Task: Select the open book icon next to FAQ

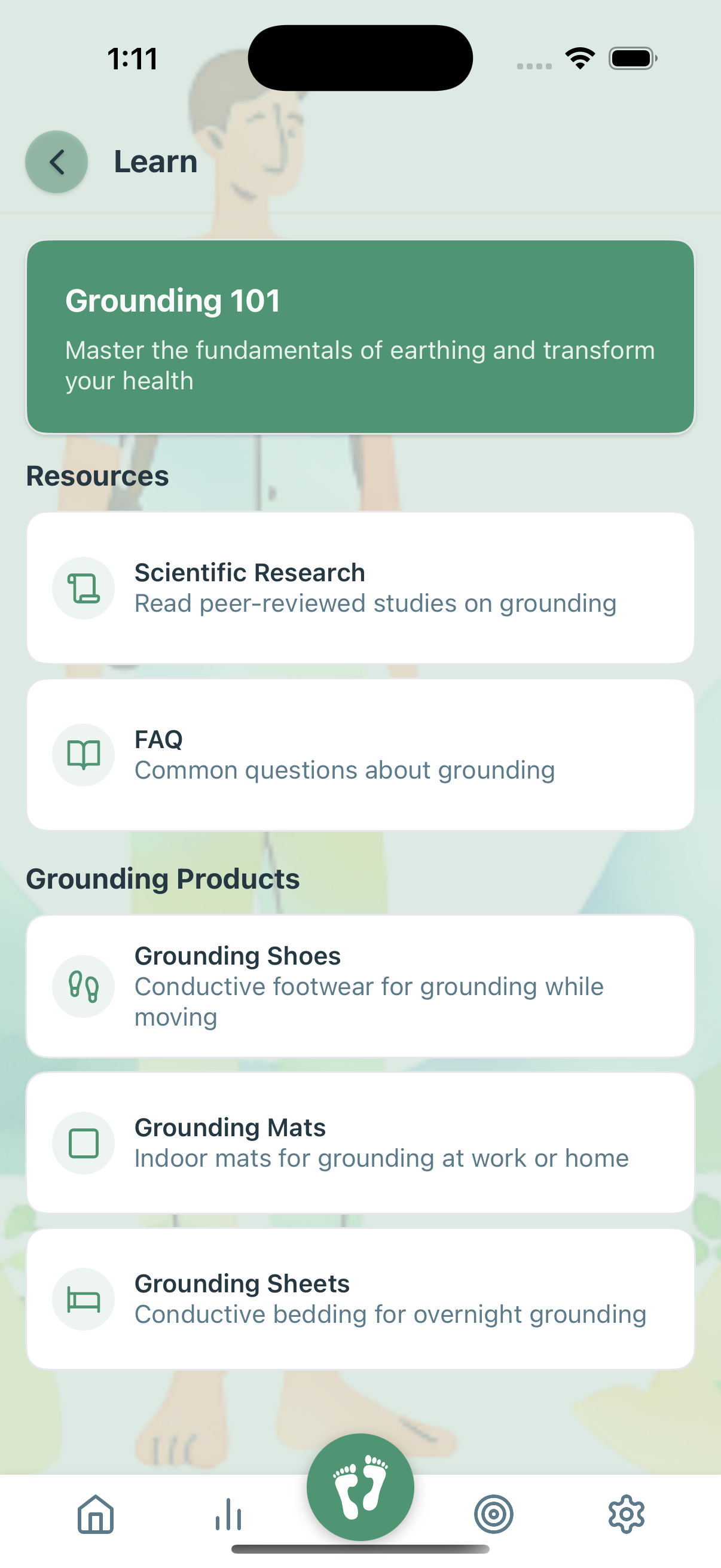Action: [x=83, y=755]
